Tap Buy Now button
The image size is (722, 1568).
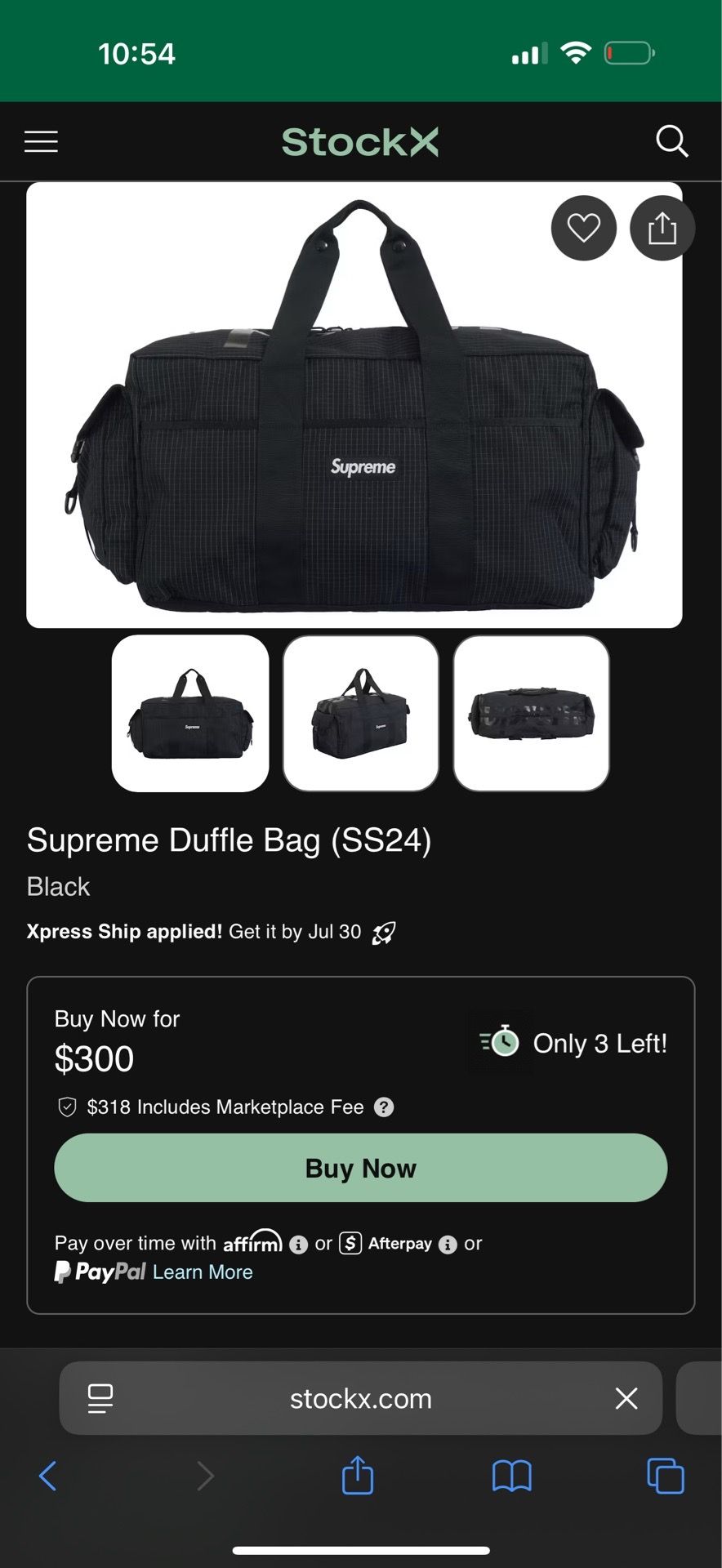click(361, 1168)
